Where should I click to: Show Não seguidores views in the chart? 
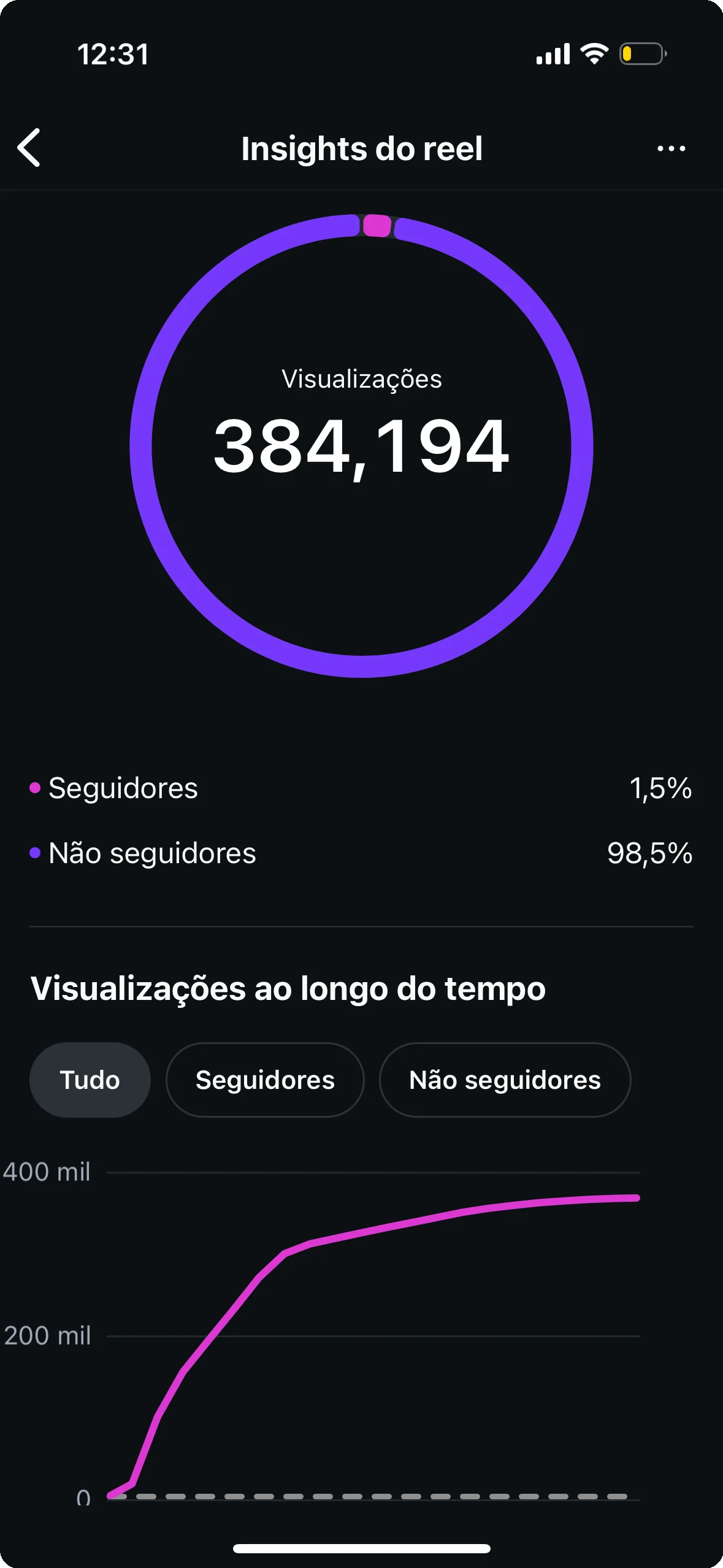(x=505, y=1080)
